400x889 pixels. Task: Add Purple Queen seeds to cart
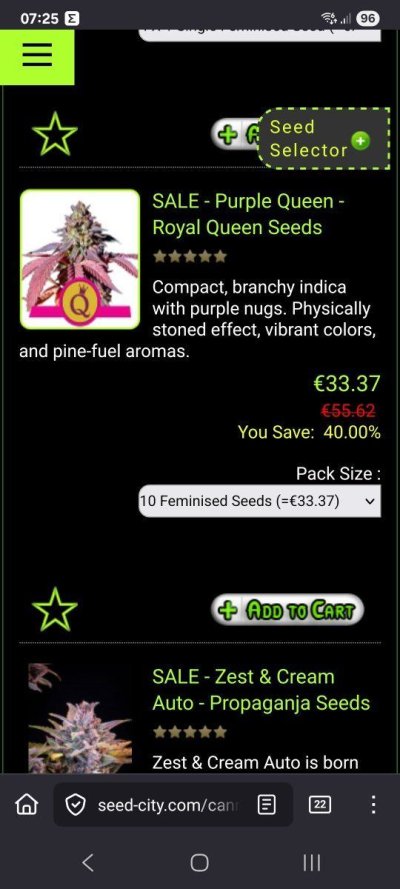coord(287,610)
